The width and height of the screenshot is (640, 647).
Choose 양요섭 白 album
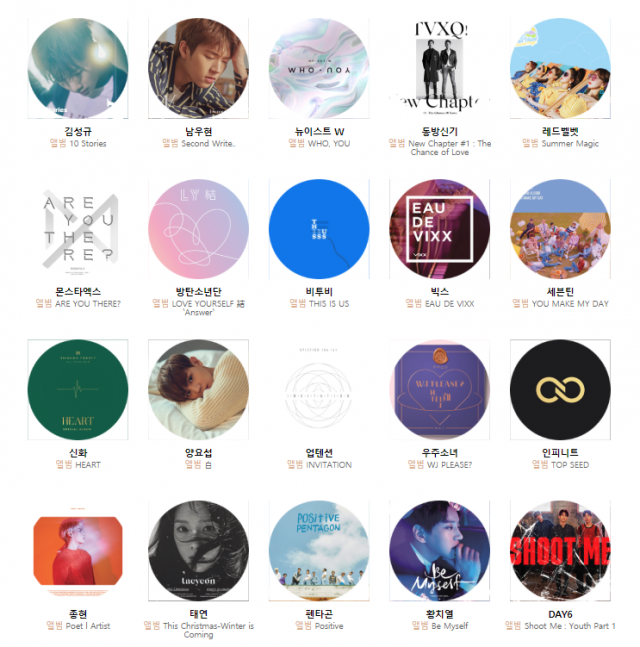[x=198, y=390]
